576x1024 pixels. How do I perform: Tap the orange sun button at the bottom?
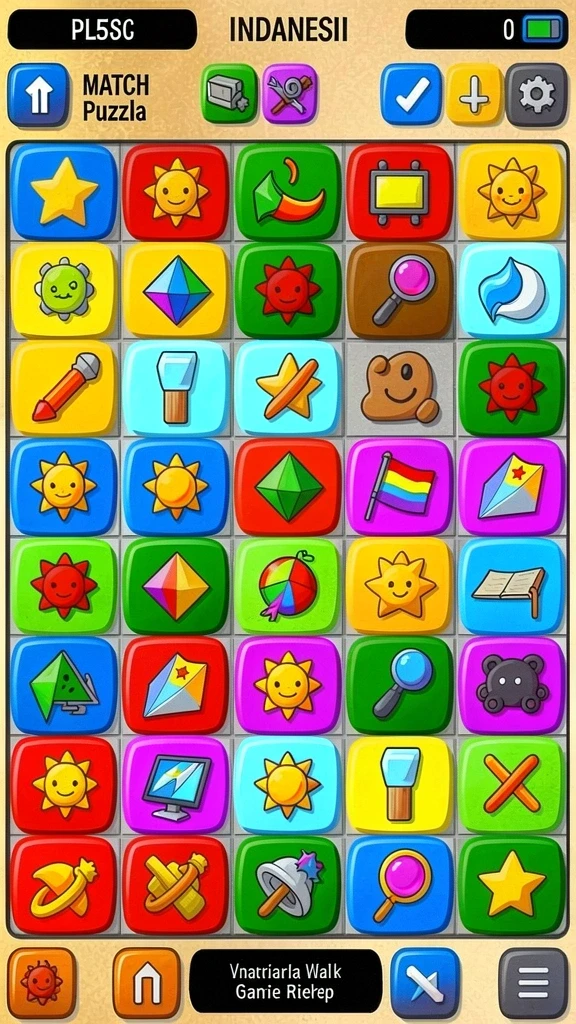pos(42,984)
